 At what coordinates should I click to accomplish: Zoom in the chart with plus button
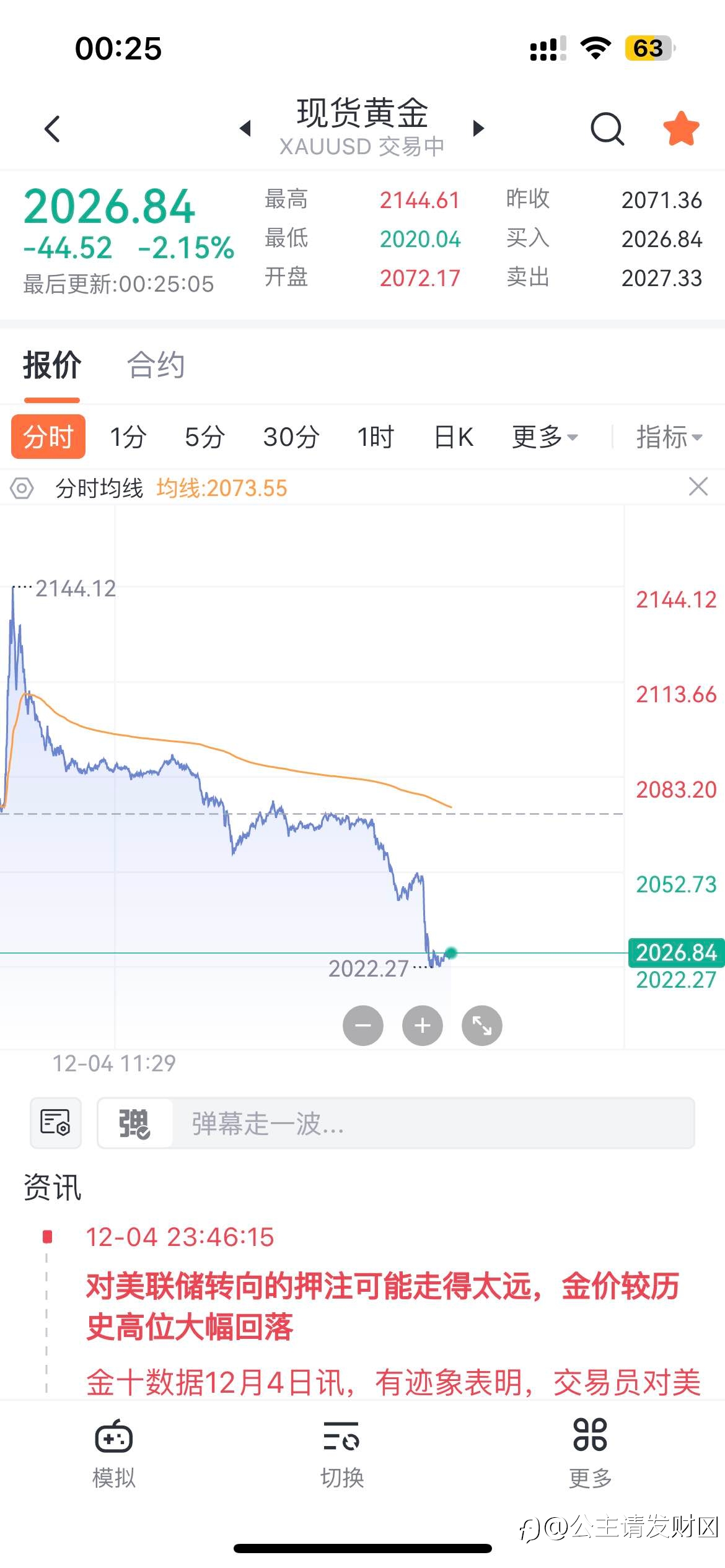(x=423, y=1026)
